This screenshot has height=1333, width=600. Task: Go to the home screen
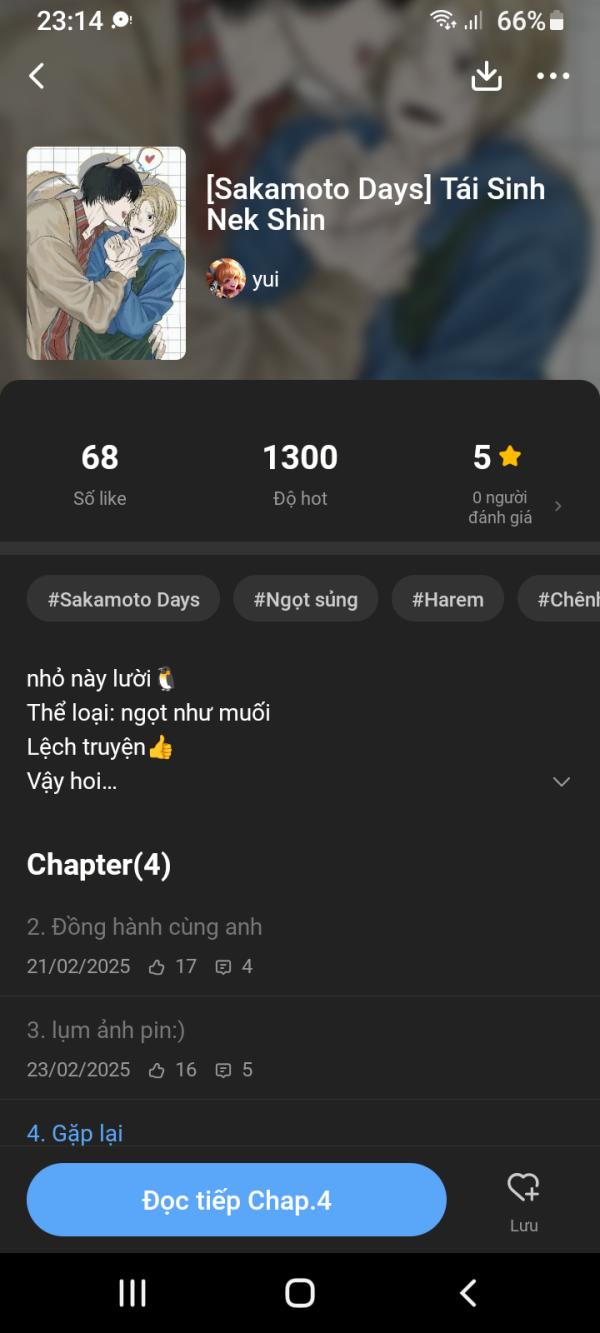(x=300, y=1293)
